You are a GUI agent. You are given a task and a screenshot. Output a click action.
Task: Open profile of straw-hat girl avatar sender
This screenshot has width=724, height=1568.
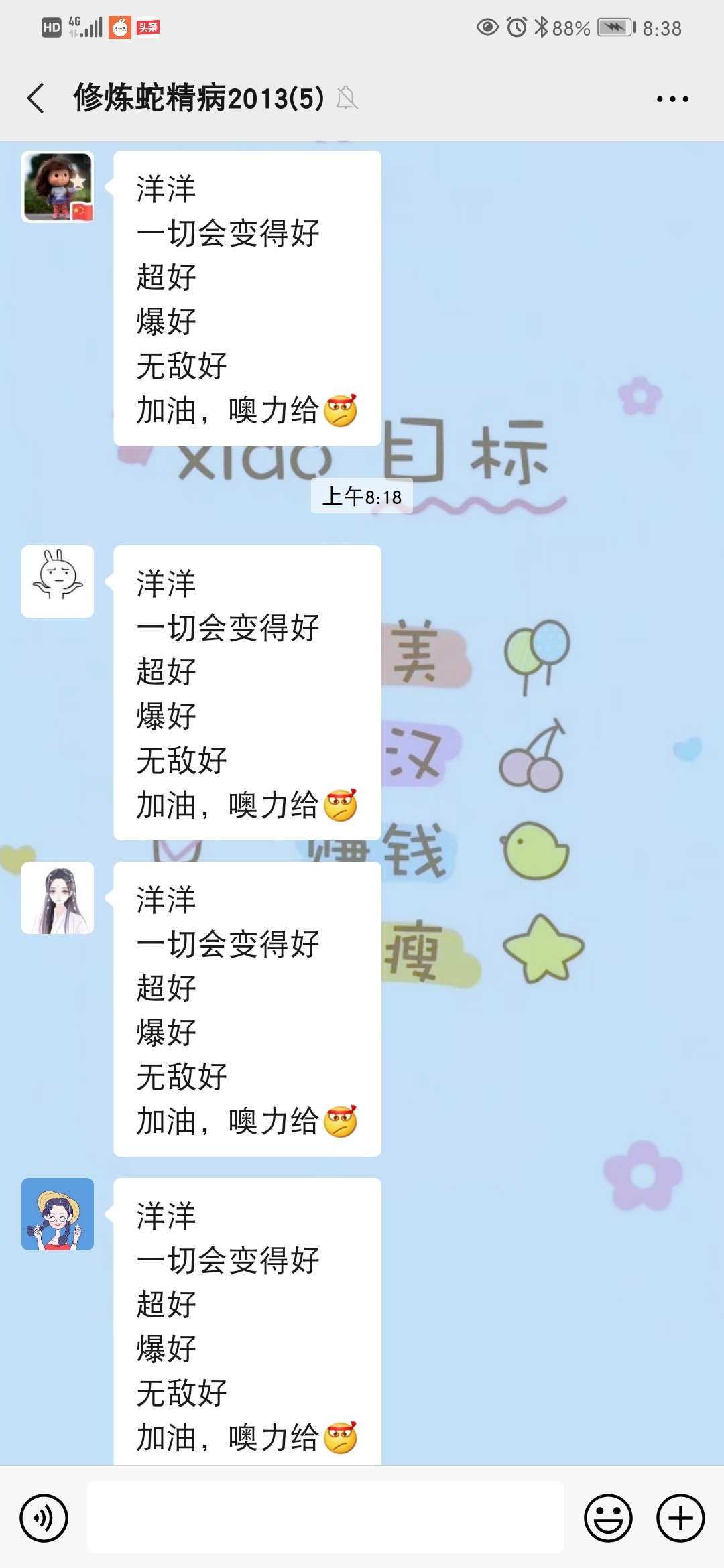58,1214
